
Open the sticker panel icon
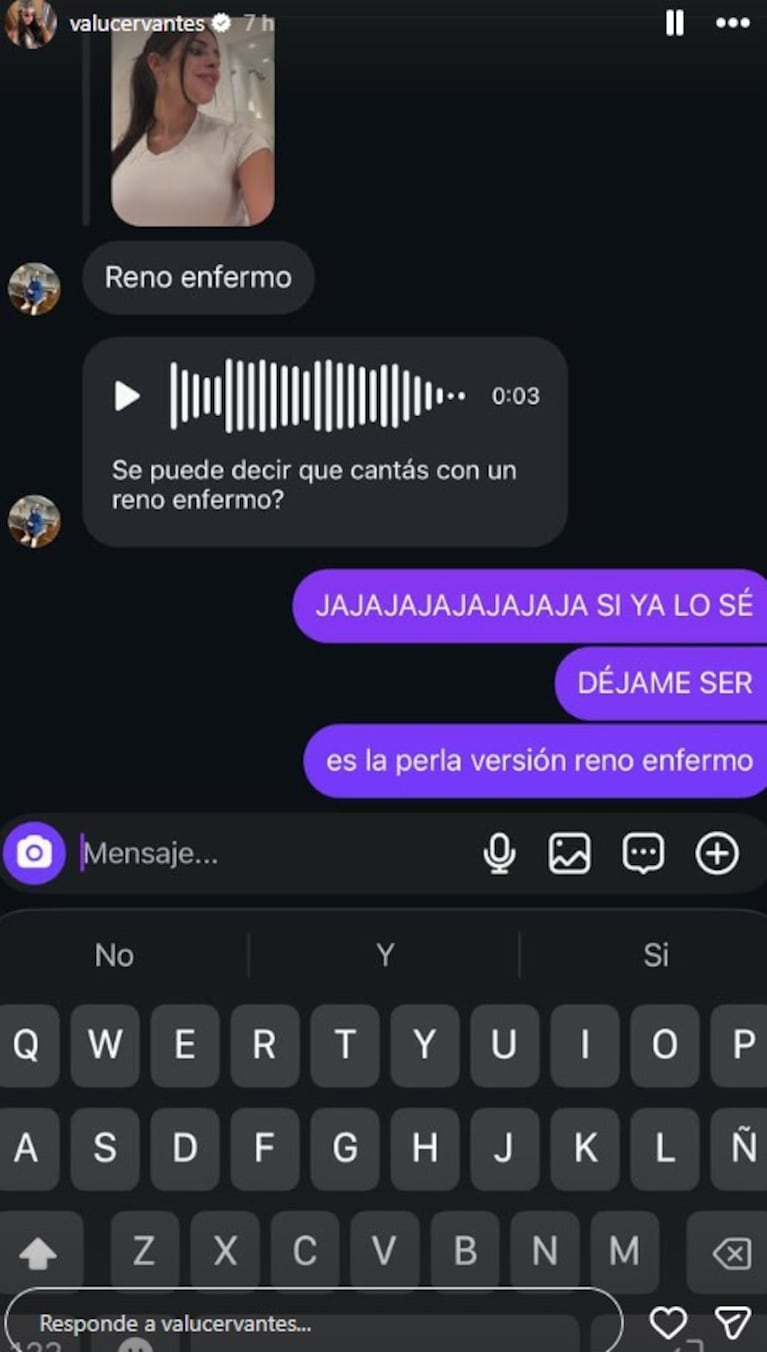tap(643, 852)
